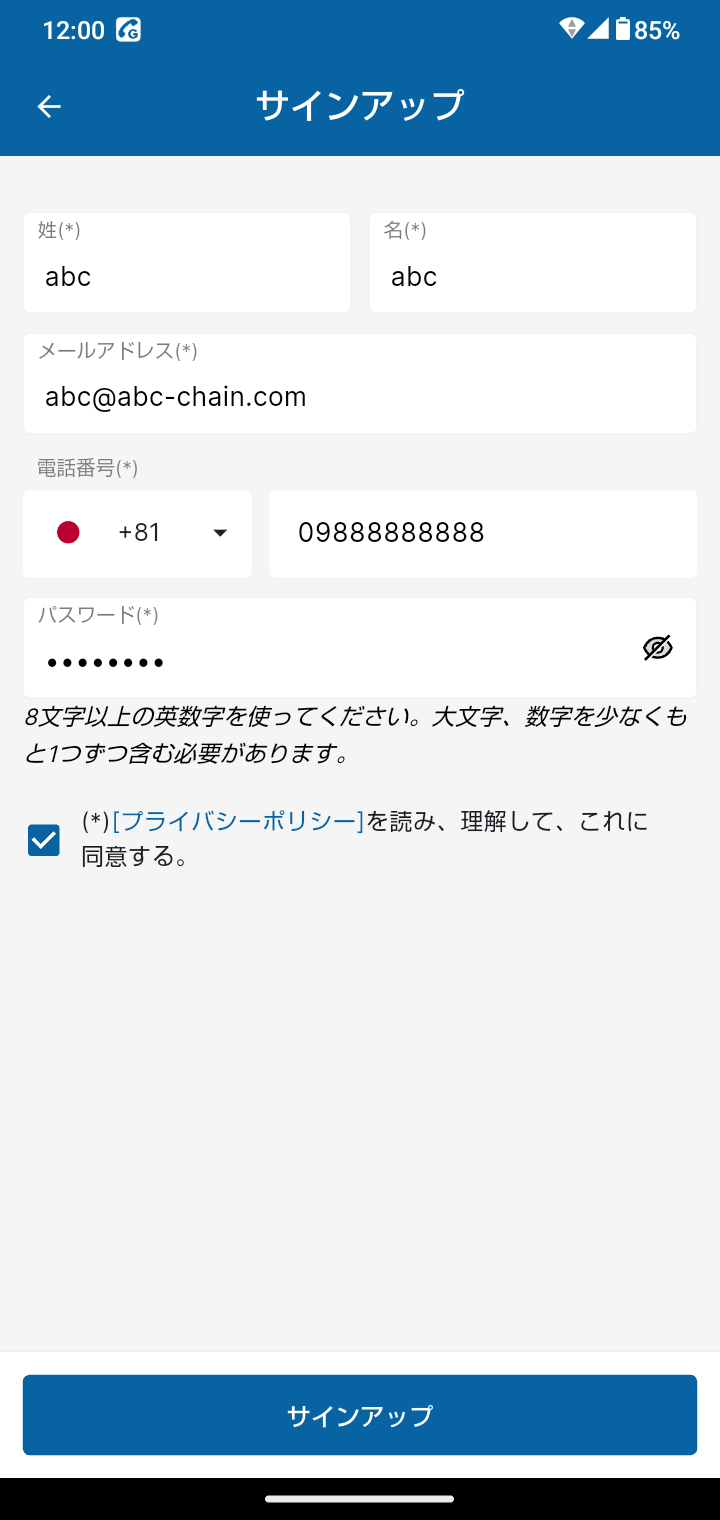Tap the signal strength icon
The image size is (720, 1520).
point(600,30)
